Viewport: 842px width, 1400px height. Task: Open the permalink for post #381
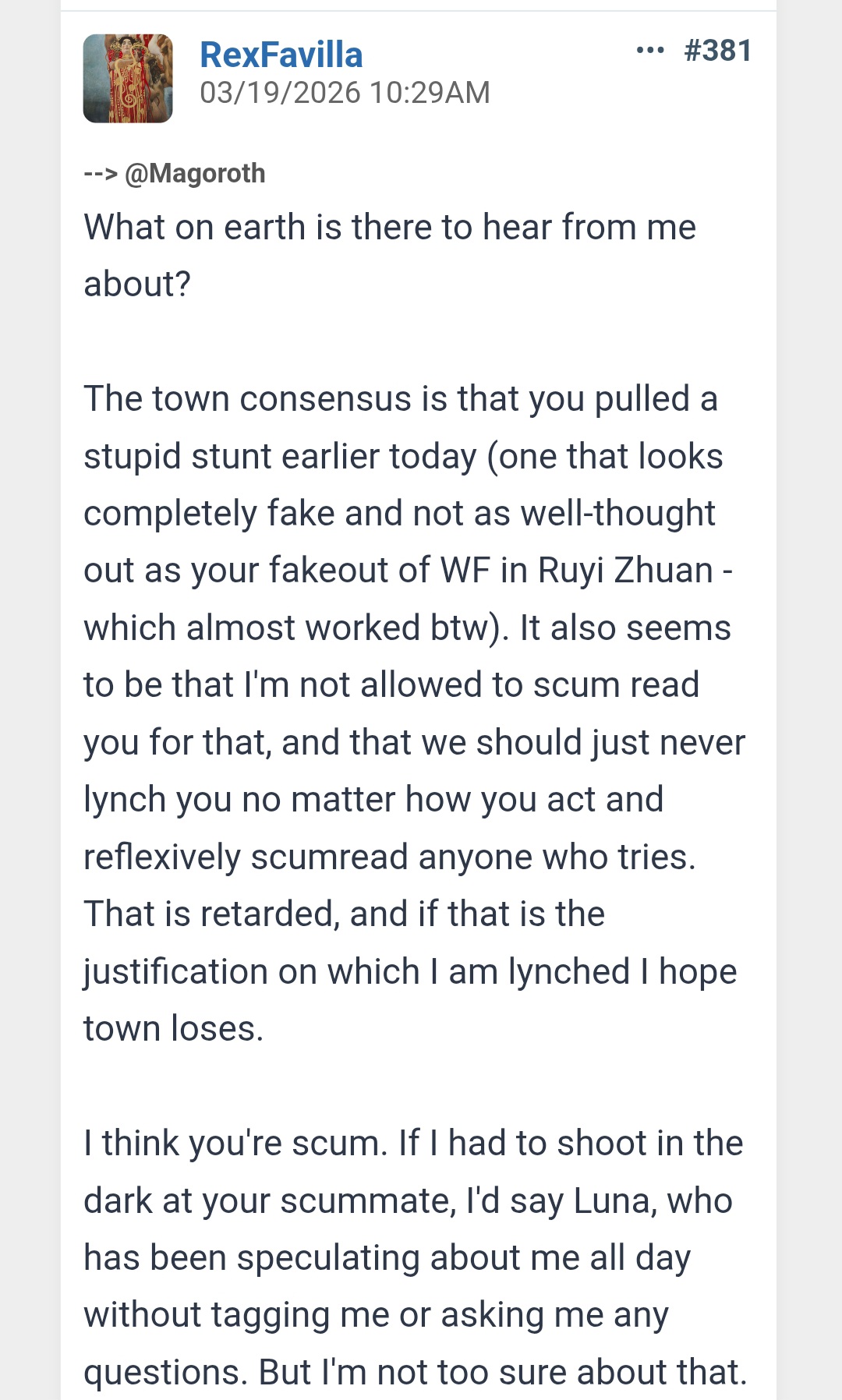[717, 51]
